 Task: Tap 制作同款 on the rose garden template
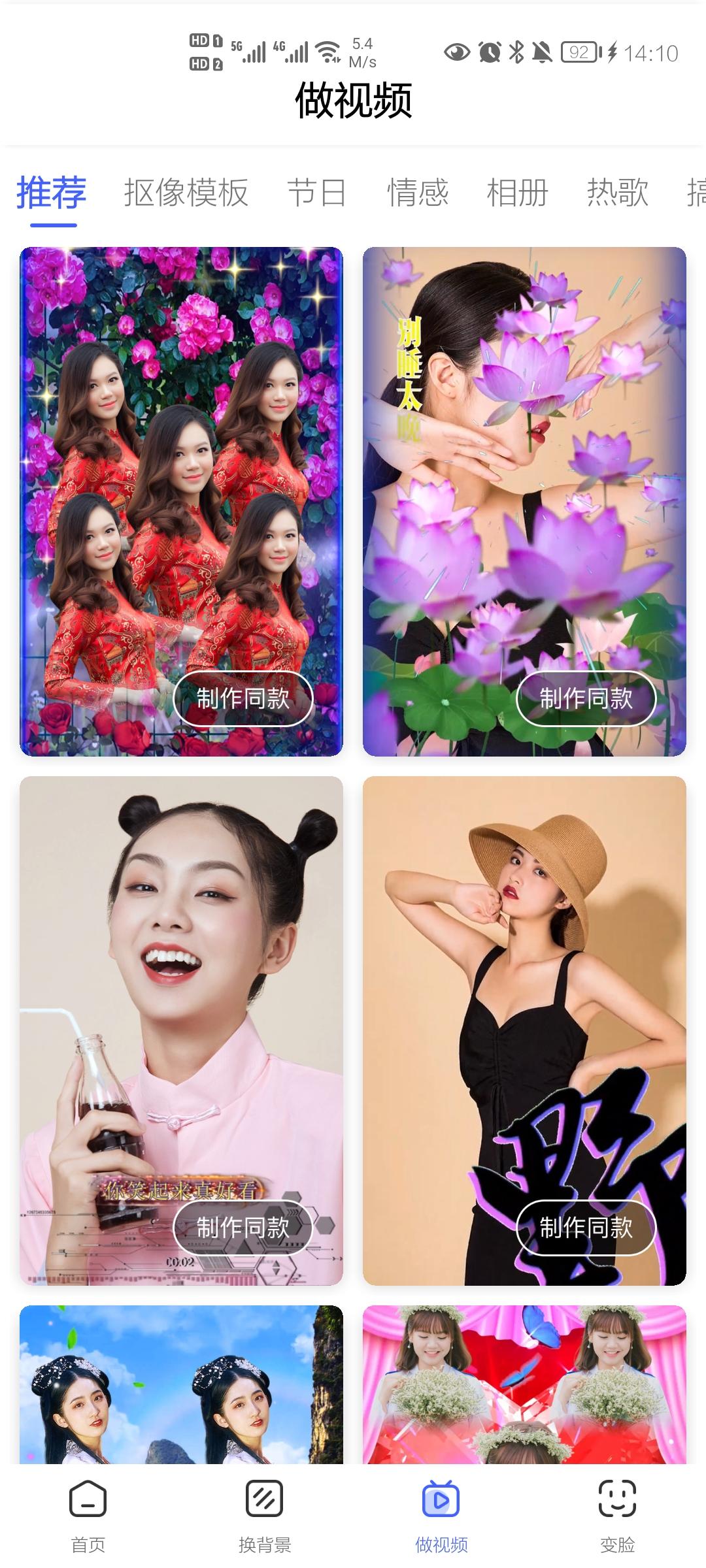coord(243,698)
